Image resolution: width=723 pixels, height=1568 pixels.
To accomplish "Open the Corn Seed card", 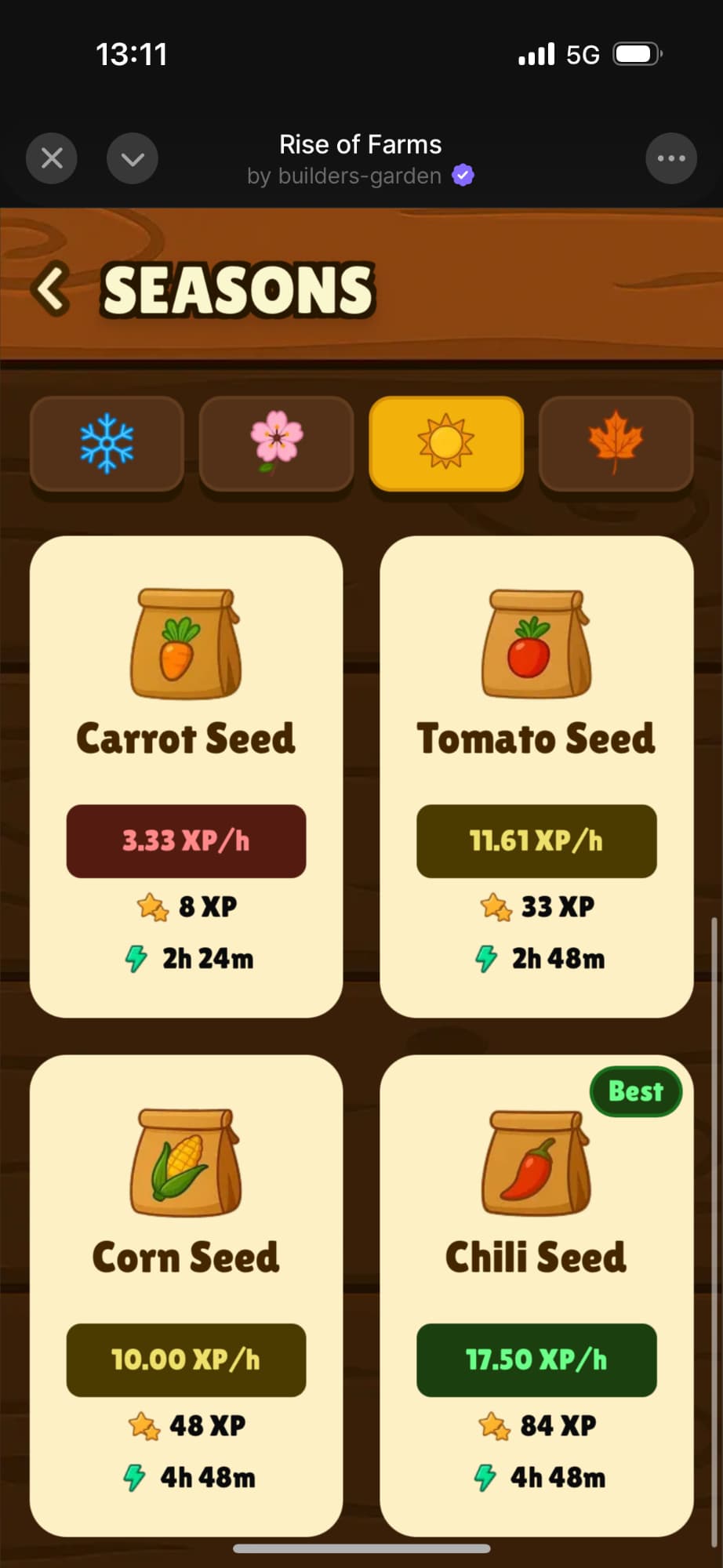I will coord(186,1295).
